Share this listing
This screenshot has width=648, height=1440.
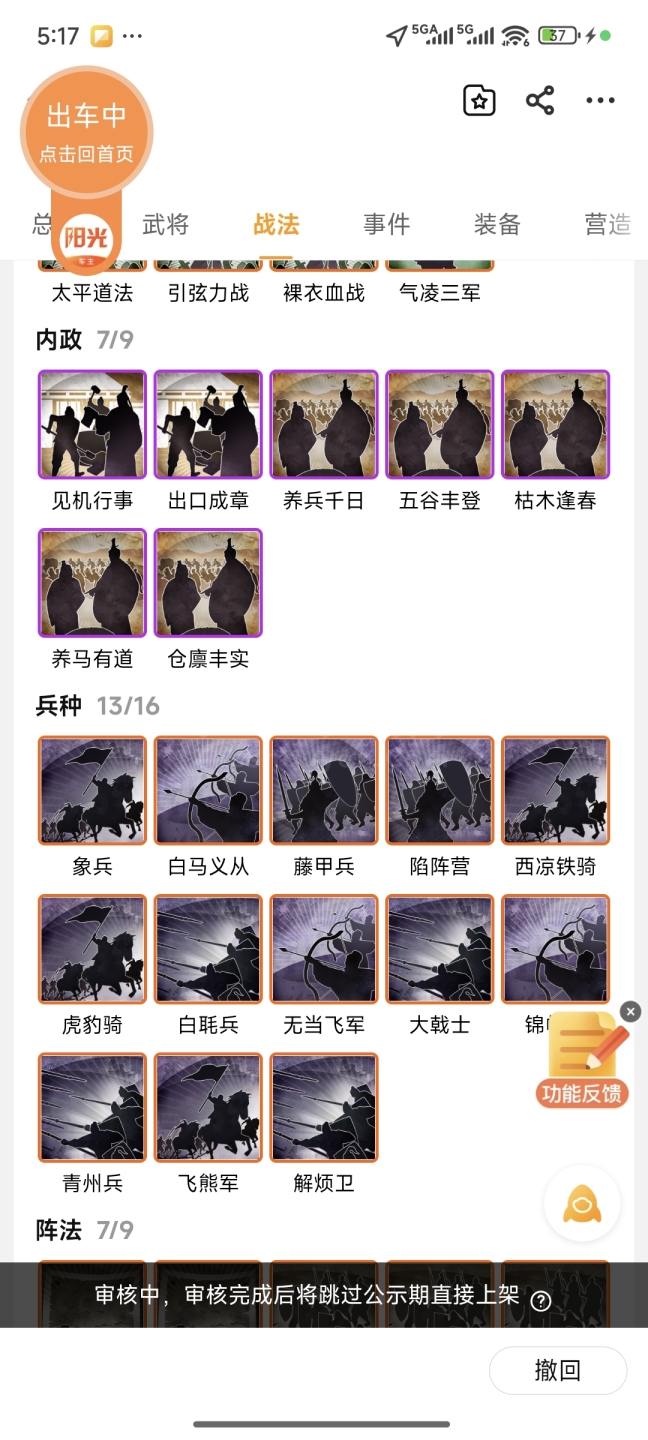pyautogui.click(x=540, y=100)
